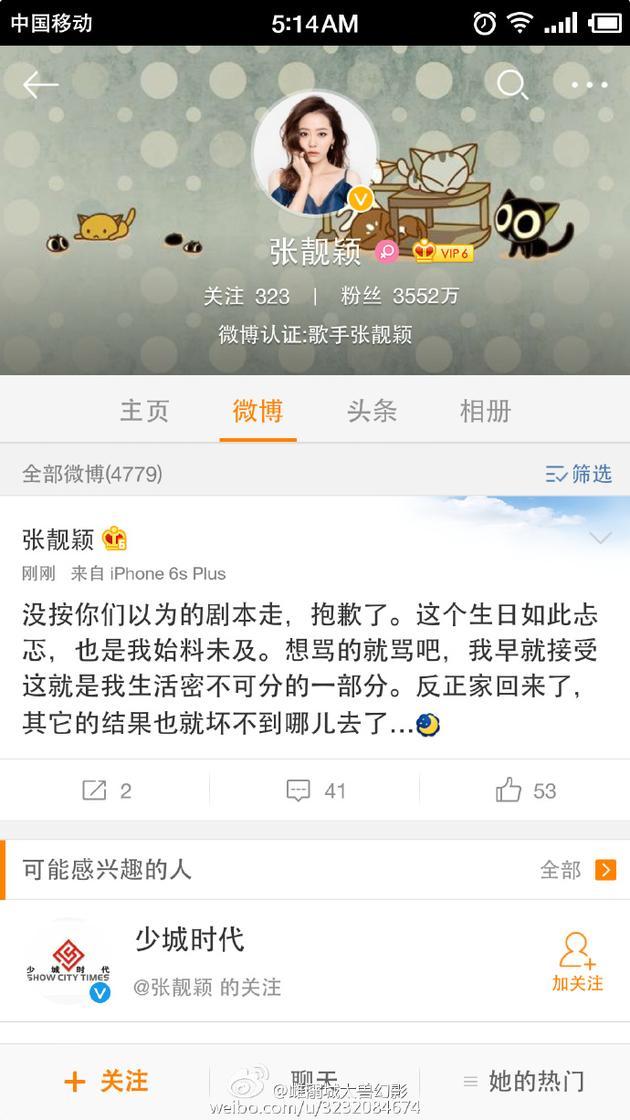View 全部 suggested people
630x1120 pixels.
tap(577, 870)
